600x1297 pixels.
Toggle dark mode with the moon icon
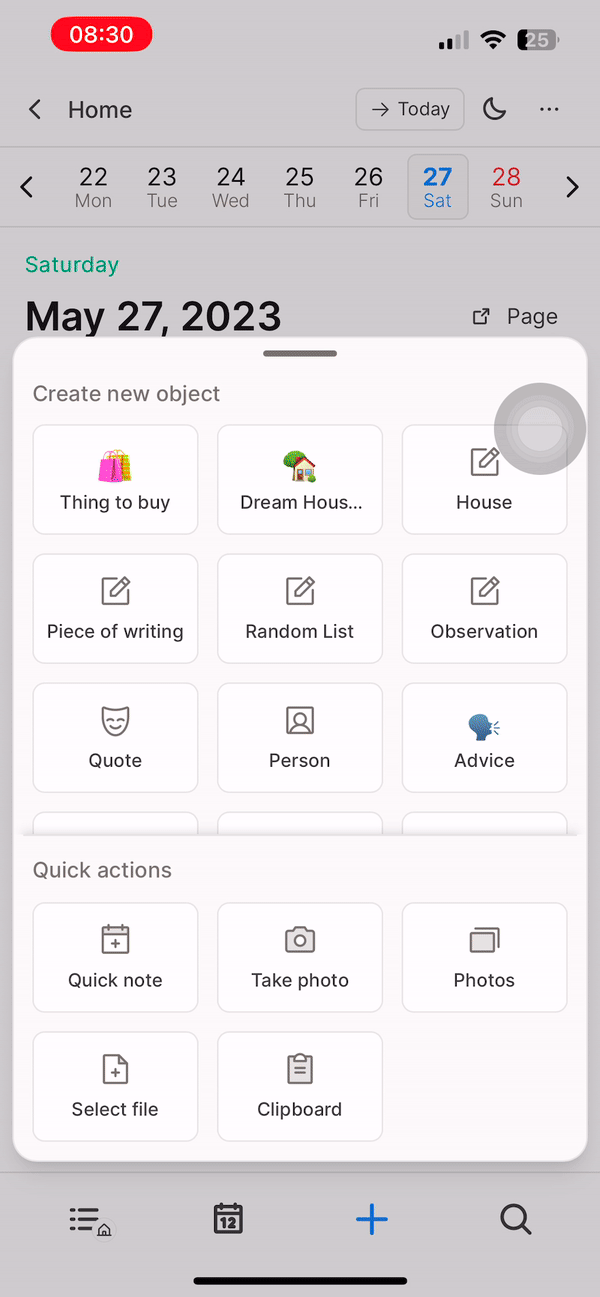pos(495,110)
